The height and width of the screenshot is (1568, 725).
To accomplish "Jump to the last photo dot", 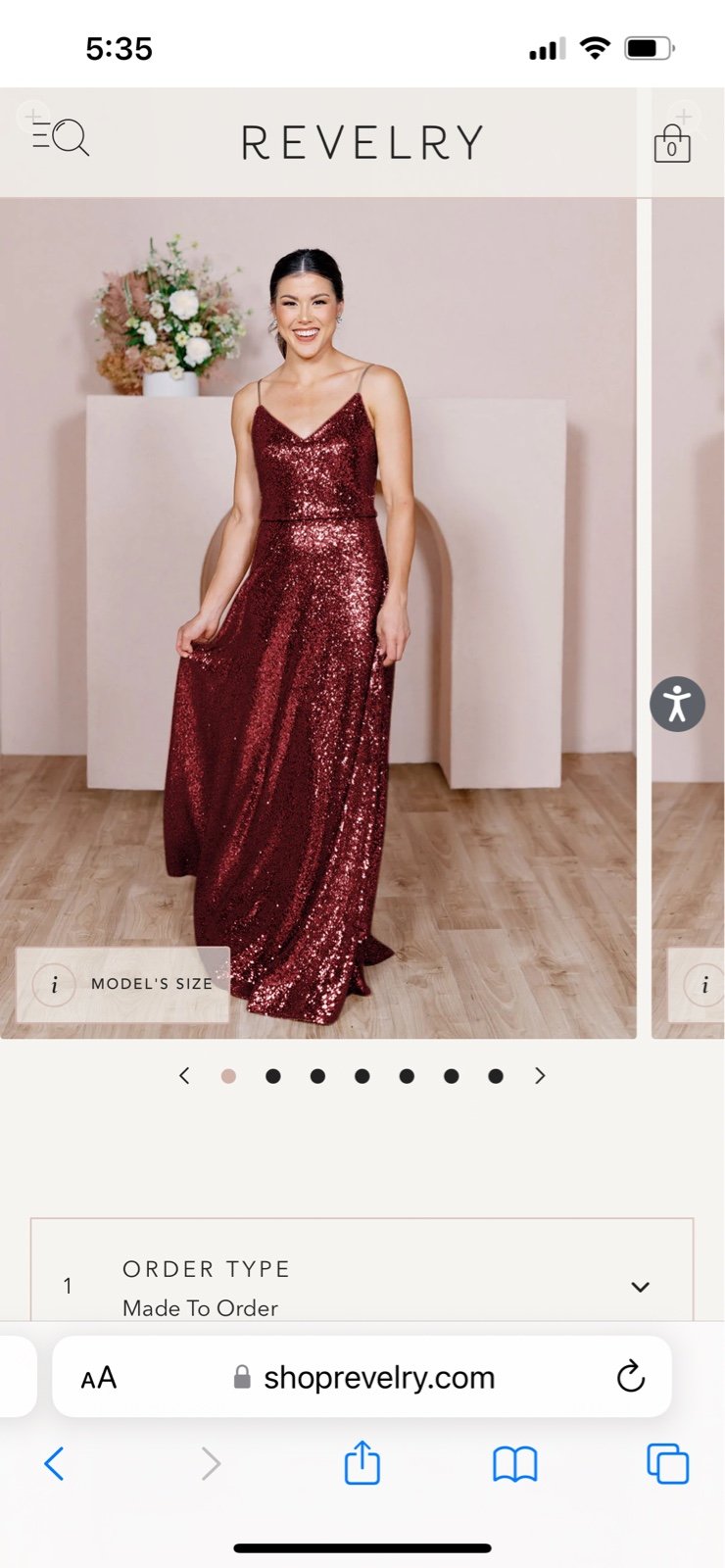I will click(496, 1076).
